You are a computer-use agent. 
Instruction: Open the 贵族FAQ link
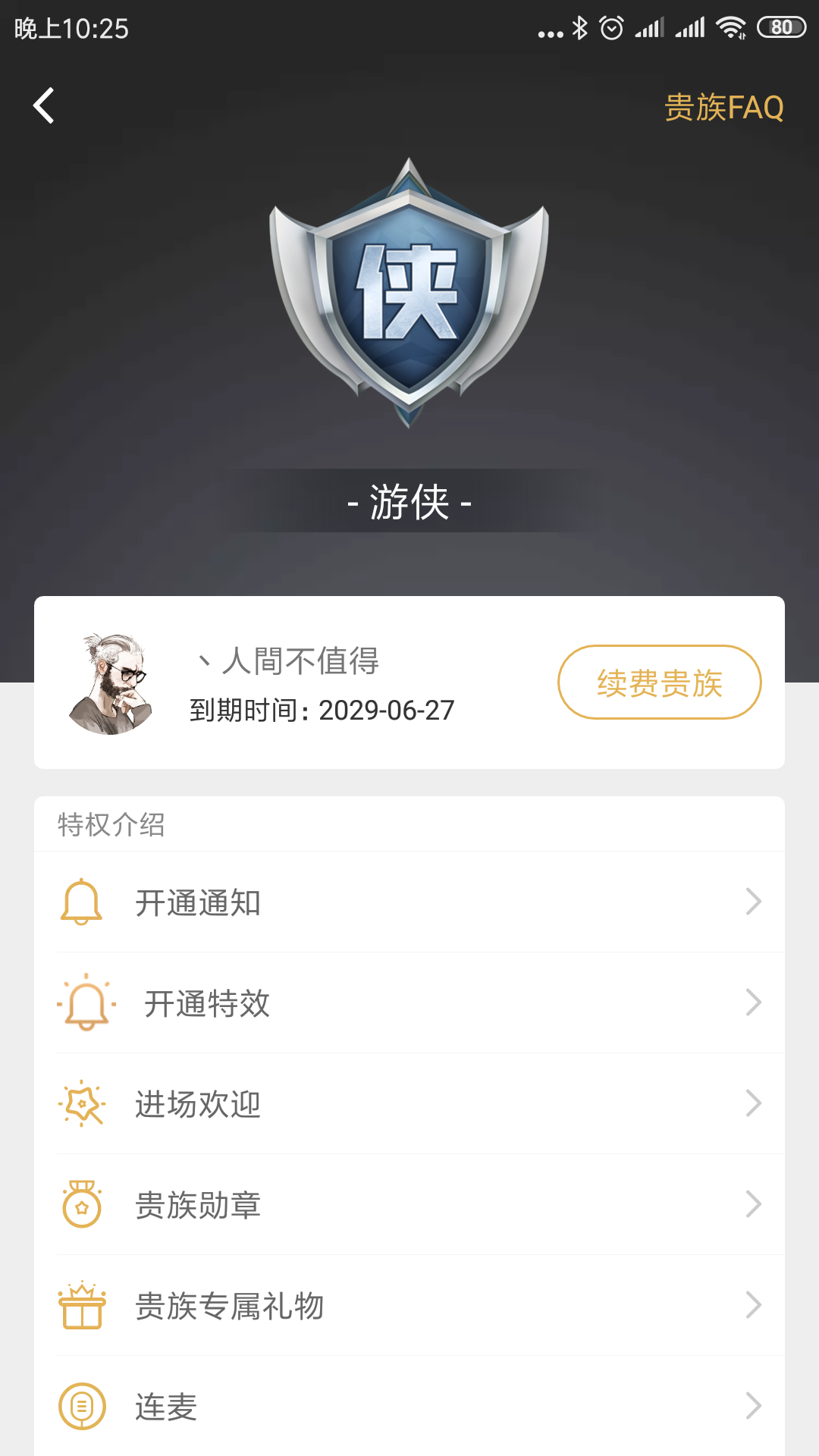coord(723,108)
